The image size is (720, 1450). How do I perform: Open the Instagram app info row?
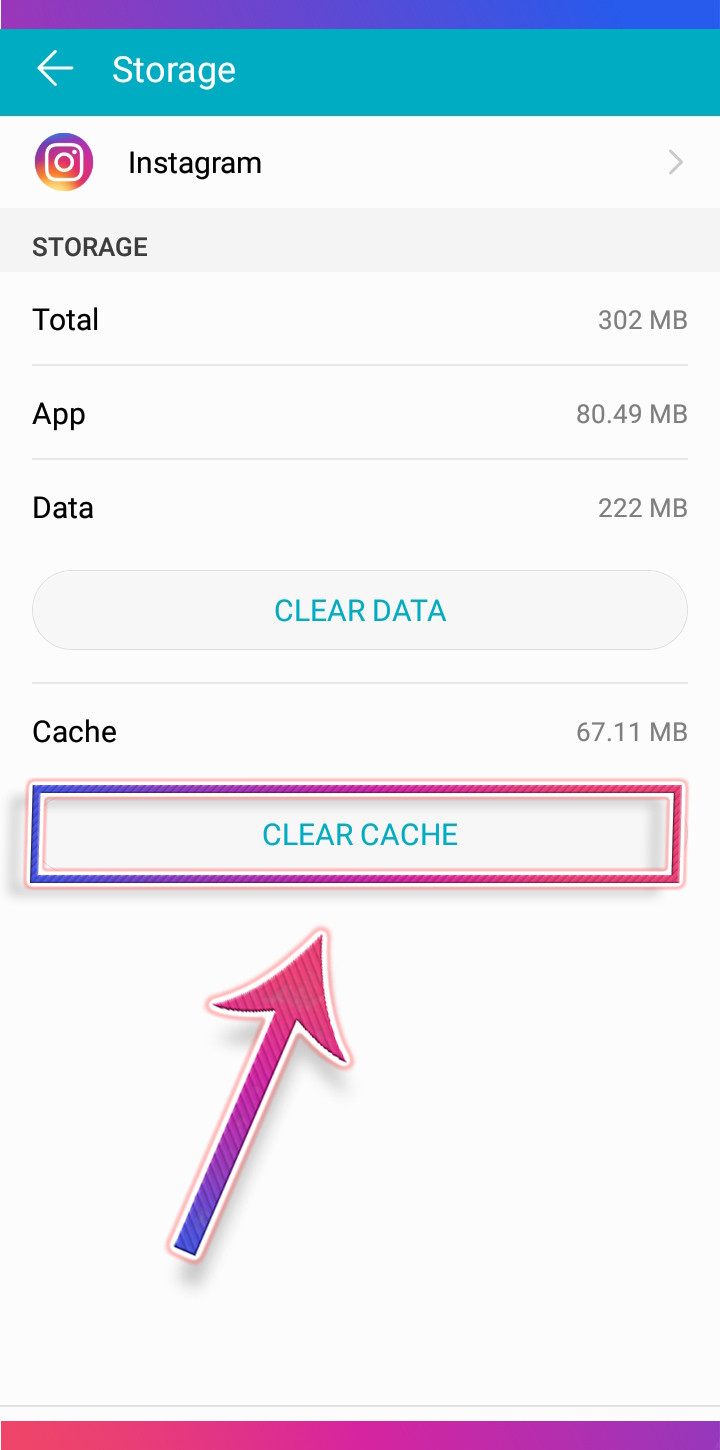pyautogui.click(x=360, y=162)
